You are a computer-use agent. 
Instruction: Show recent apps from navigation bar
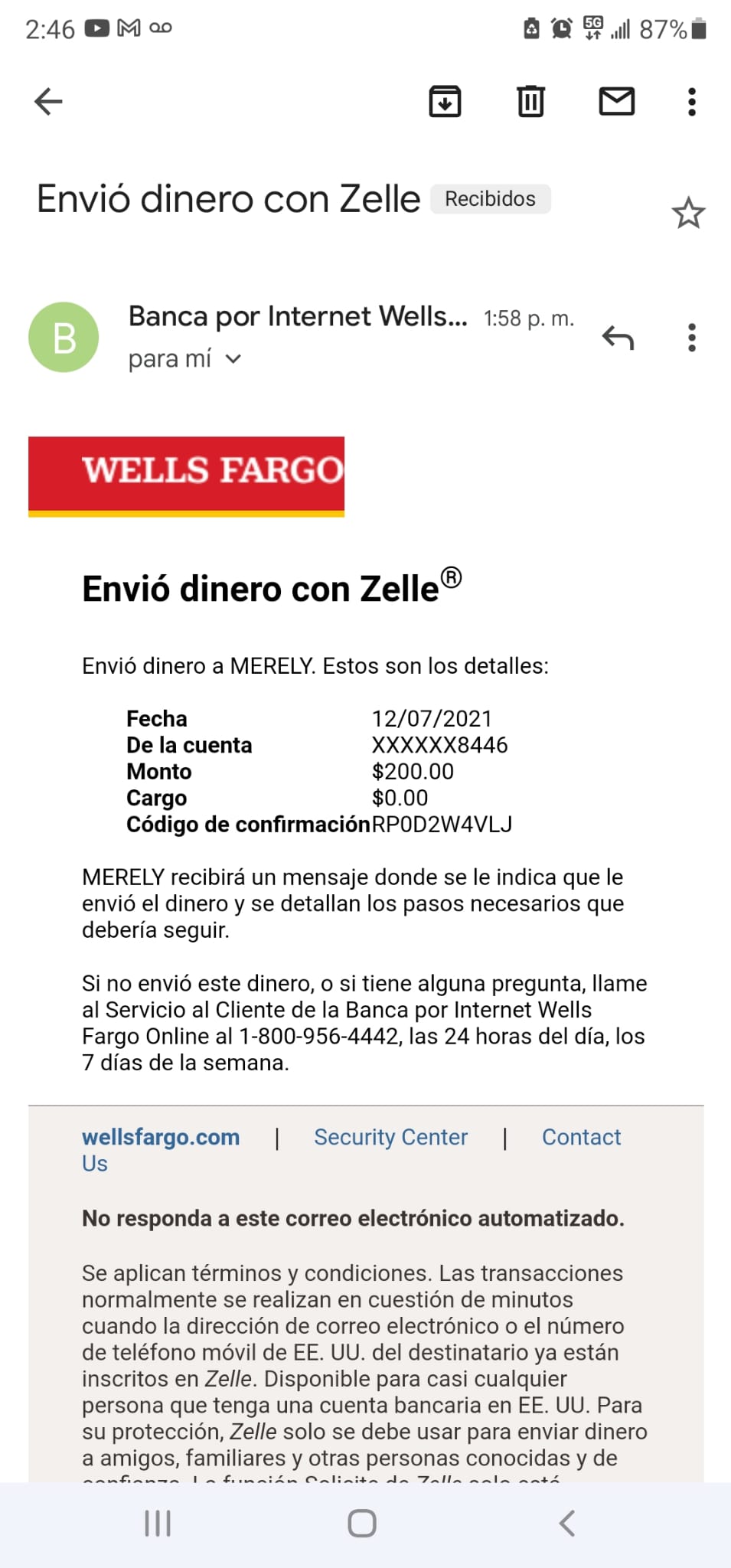158,1523
